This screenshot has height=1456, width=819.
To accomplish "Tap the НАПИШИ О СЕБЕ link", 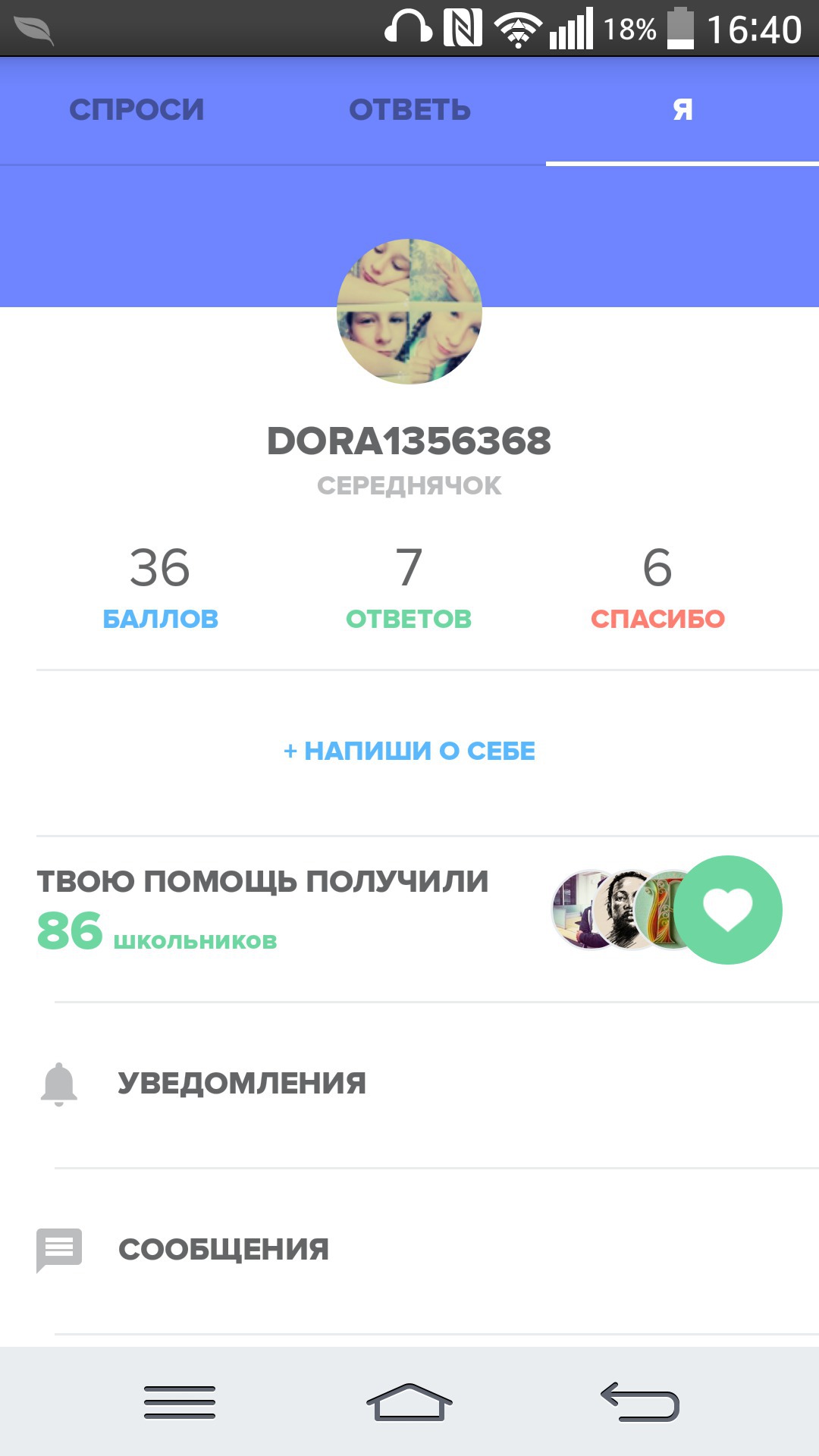I will (x=409, y=751).
